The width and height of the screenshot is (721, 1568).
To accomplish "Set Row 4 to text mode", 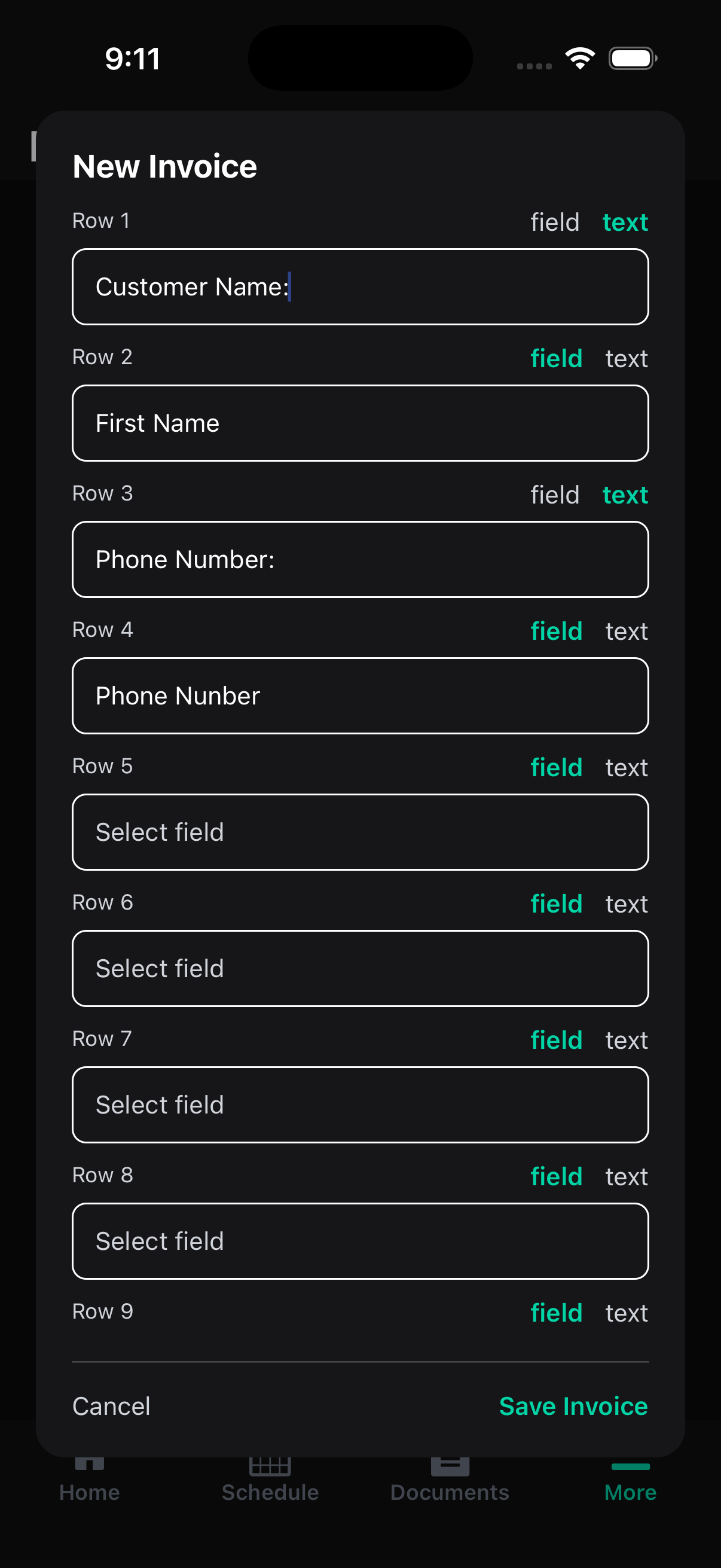I will pos(627,632).
